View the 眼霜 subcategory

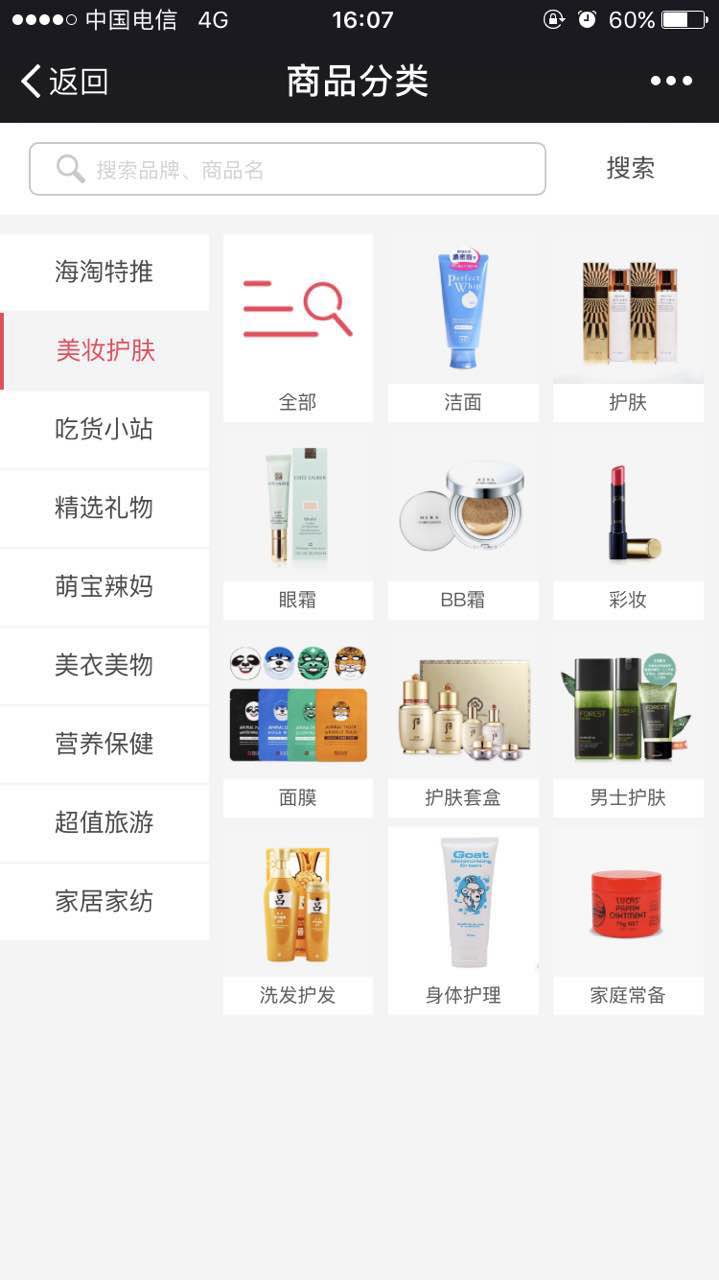pos(298,525)
